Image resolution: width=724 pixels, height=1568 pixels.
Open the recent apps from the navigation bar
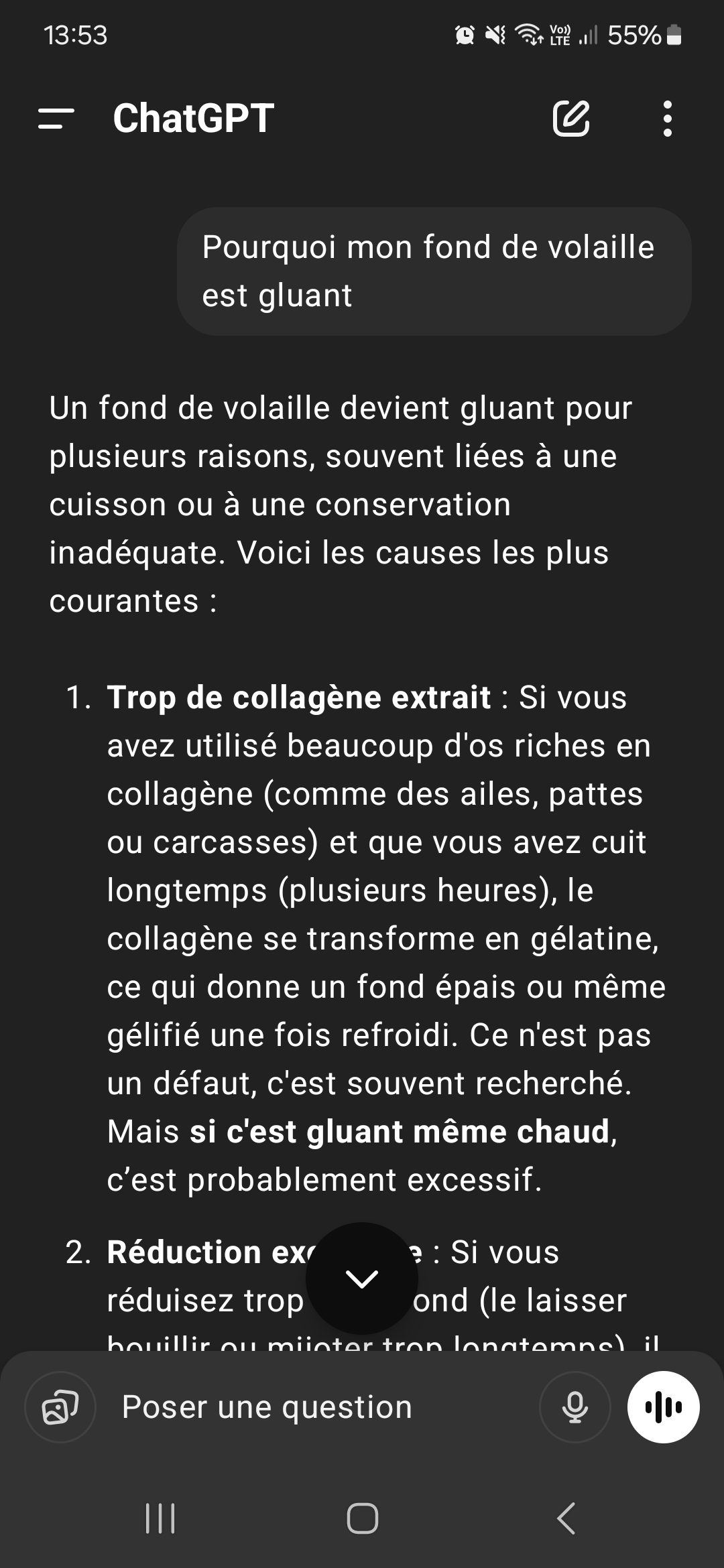160,1518
